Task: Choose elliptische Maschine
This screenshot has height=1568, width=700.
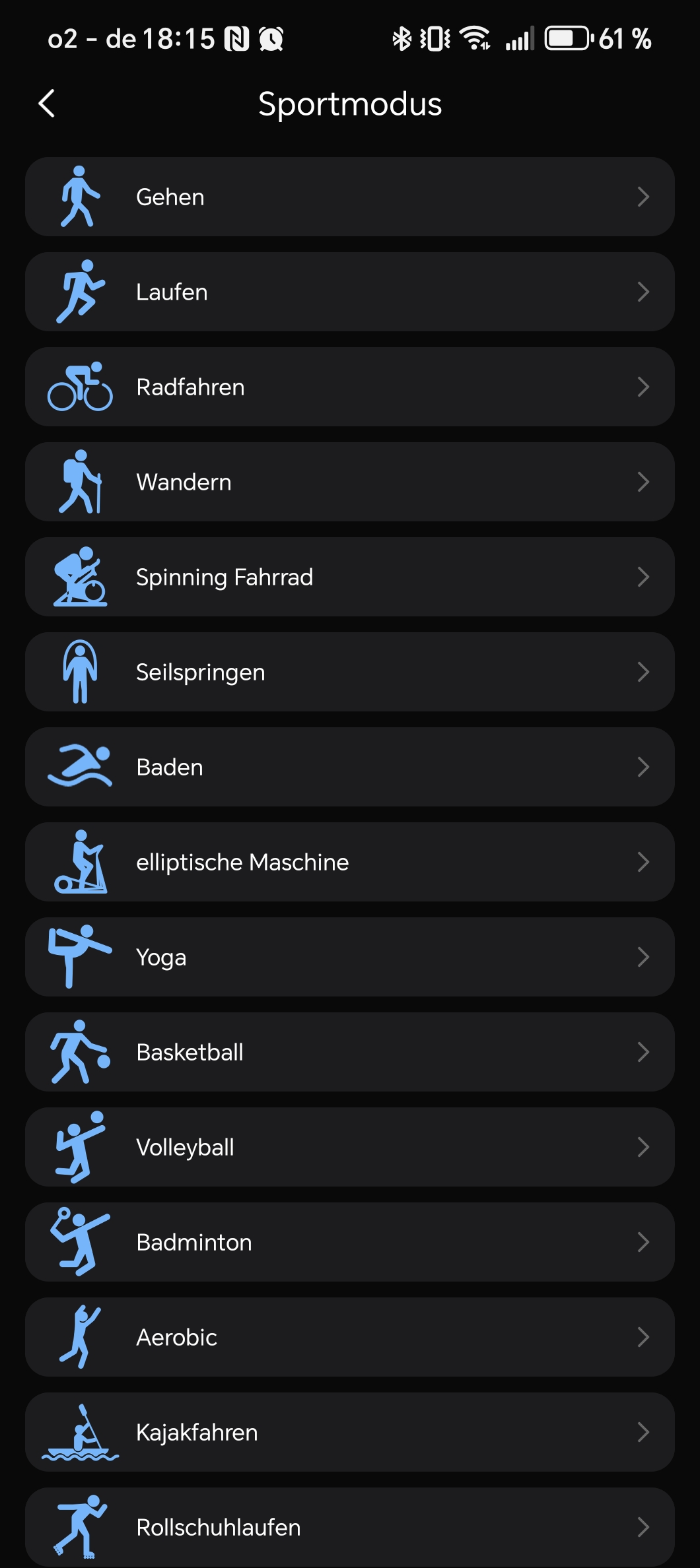Action: pos(349,862)
